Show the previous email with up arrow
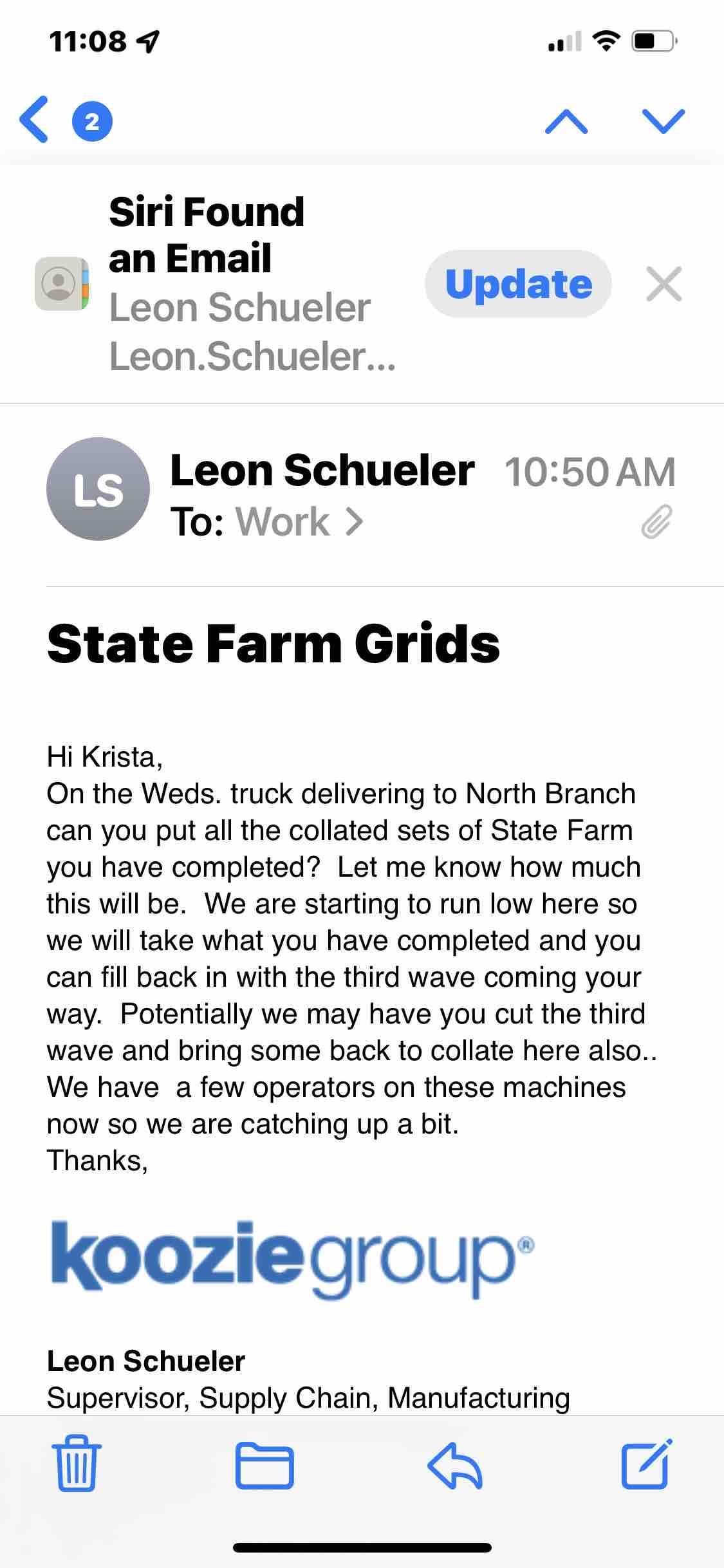724x1568 pixels. tap(566, 121)
